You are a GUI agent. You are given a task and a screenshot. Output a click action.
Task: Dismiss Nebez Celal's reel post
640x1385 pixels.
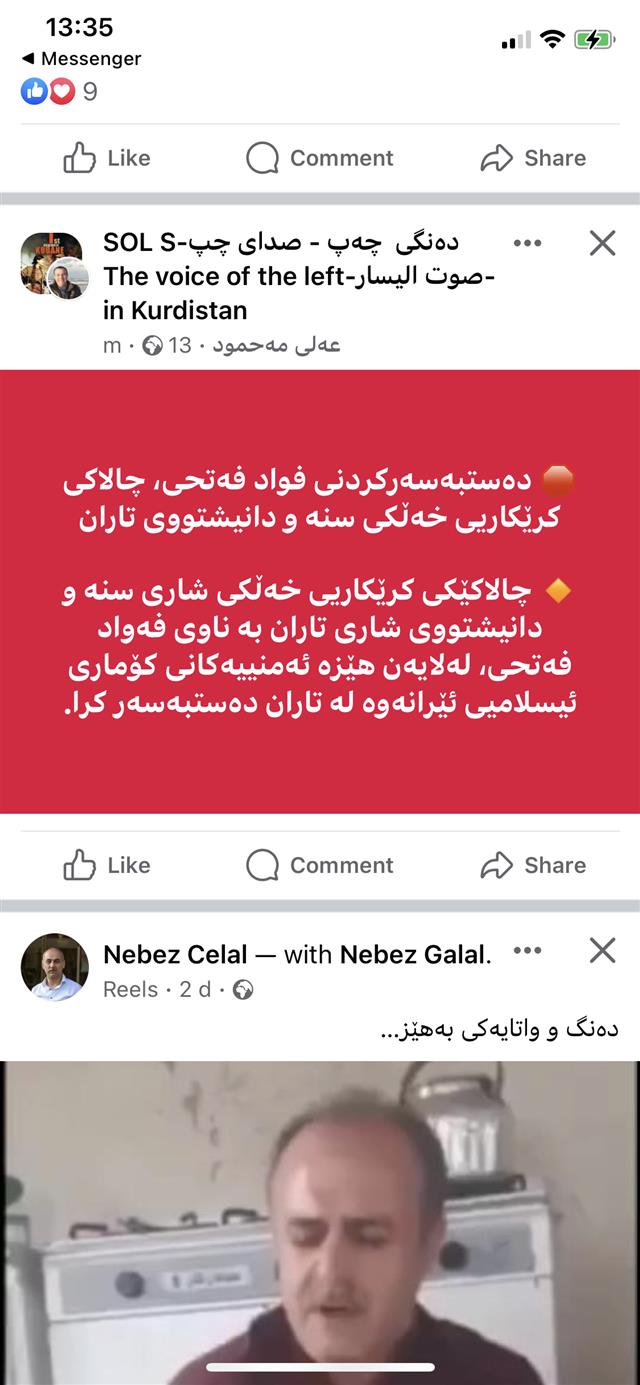click(x=602, y=950)
